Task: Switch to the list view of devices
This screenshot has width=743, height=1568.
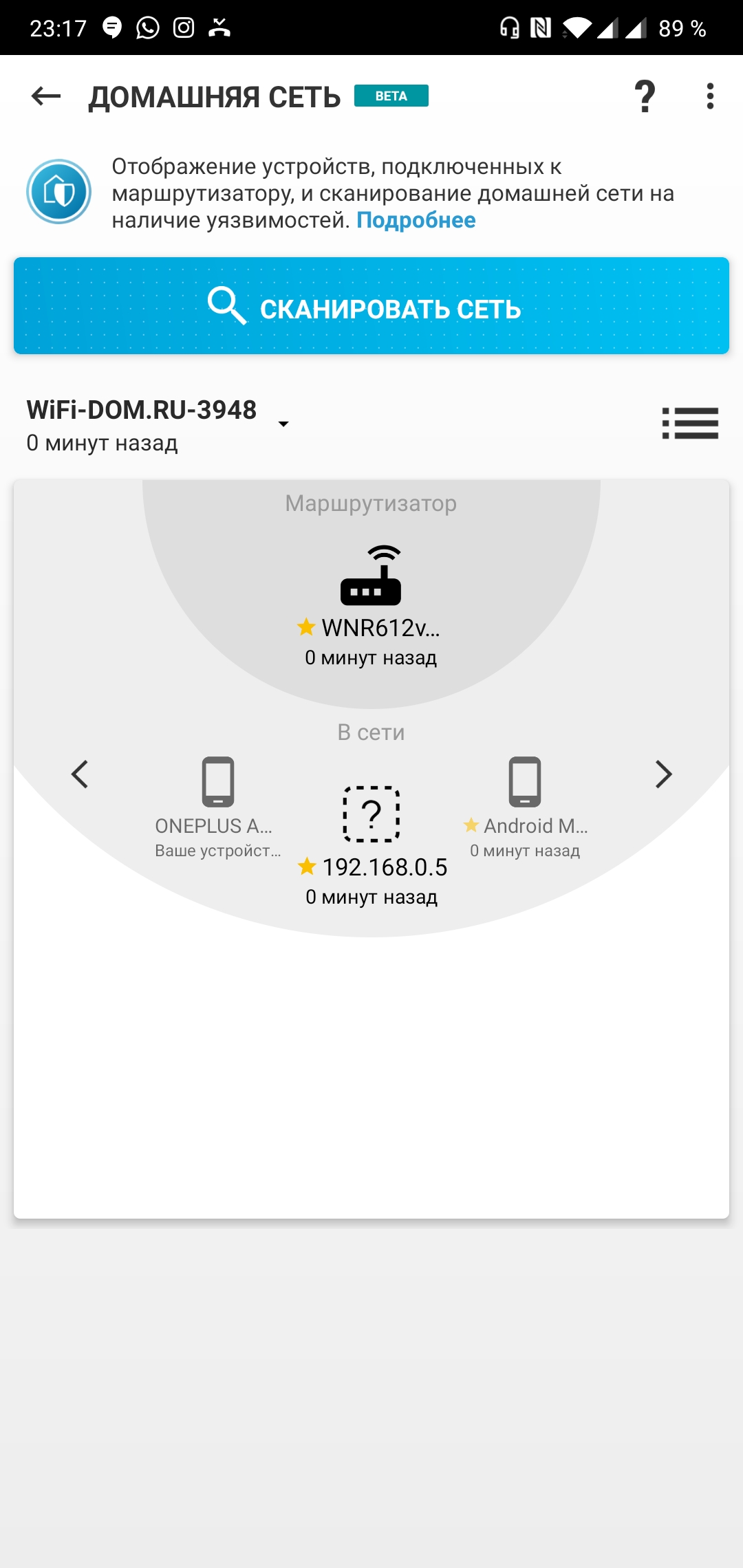Action: [689, 423]
